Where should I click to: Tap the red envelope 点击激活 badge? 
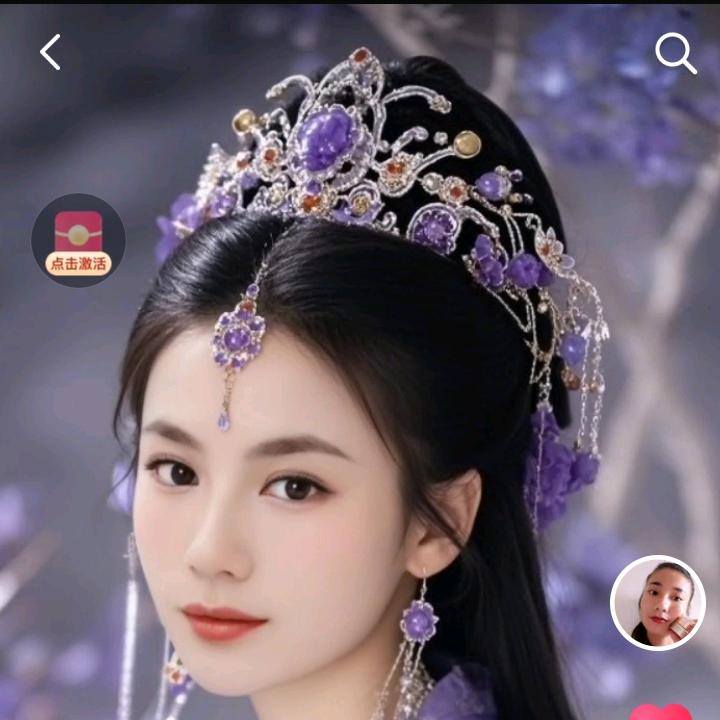(79, 241)
